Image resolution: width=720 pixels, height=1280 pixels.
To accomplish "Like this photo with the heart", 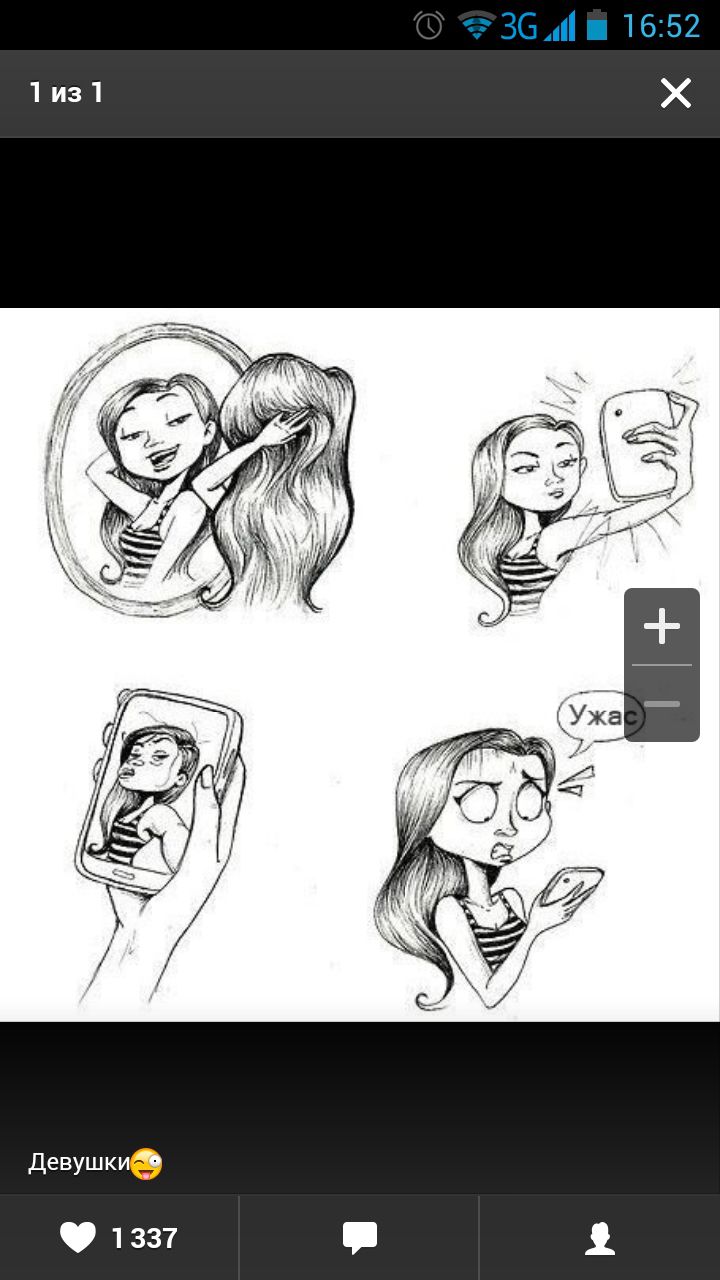I will tap(78, 1238).
